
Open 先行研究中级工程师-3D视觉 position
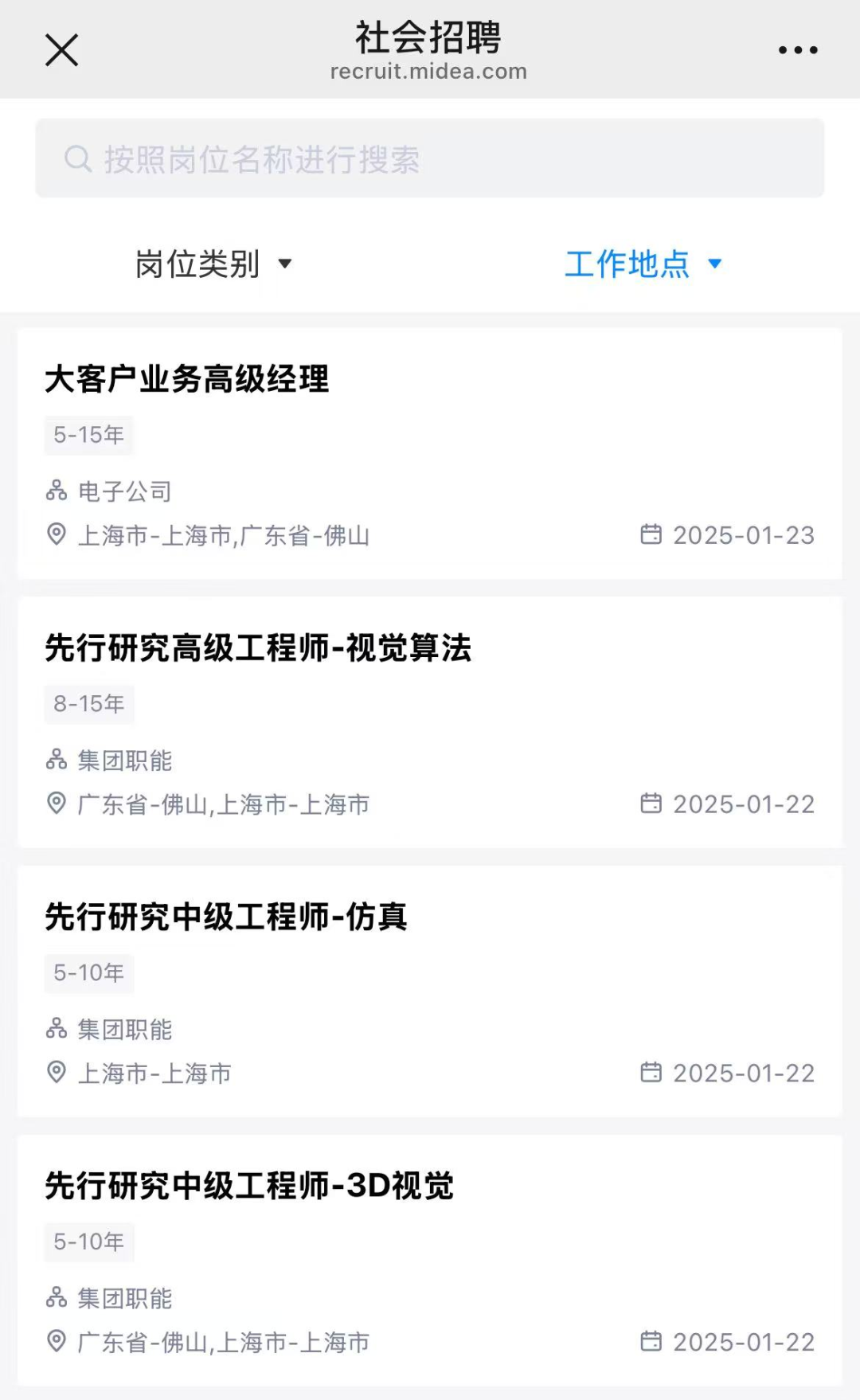[430, 1261]
